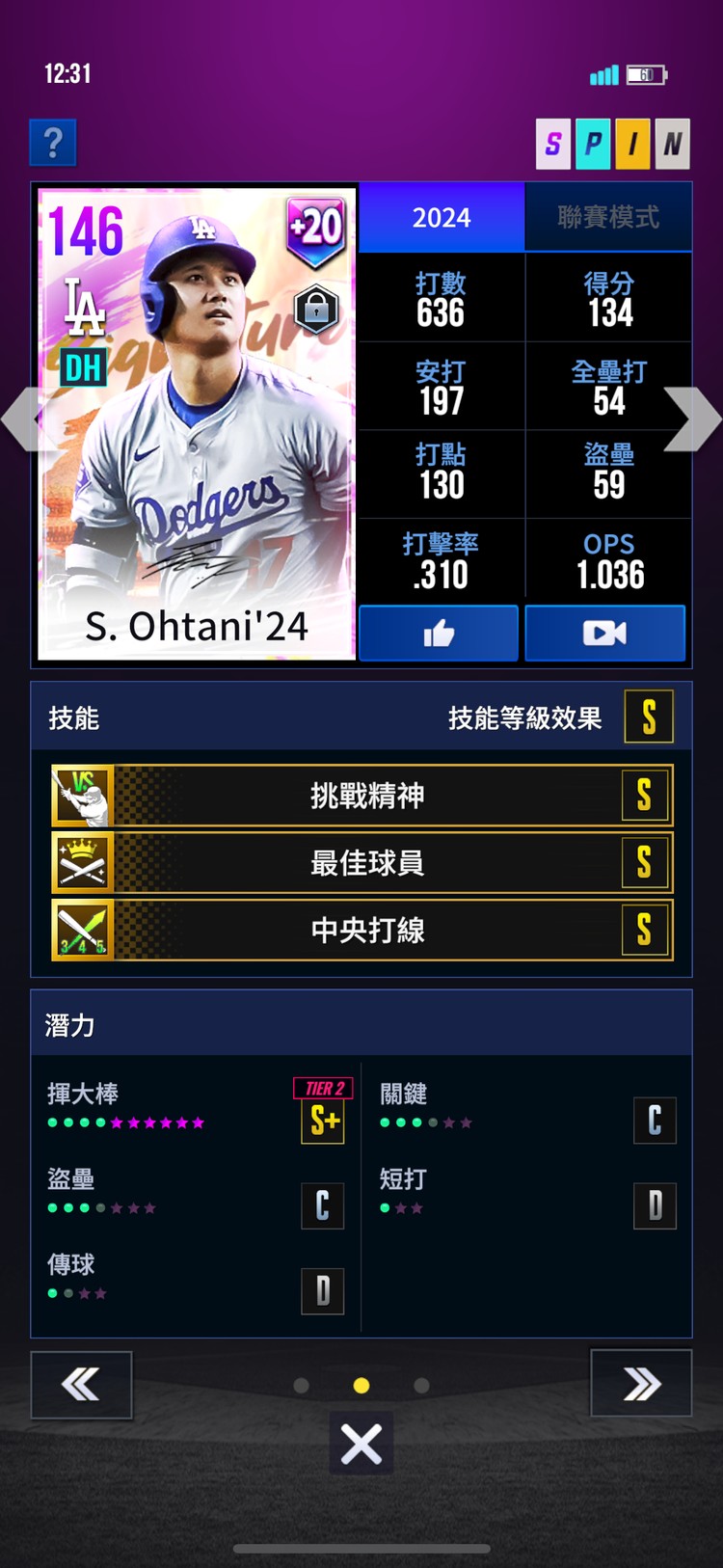Select the third page indicator dot
The image size is (723, 1568).
pyautogui.click(x=421, y=1386)
